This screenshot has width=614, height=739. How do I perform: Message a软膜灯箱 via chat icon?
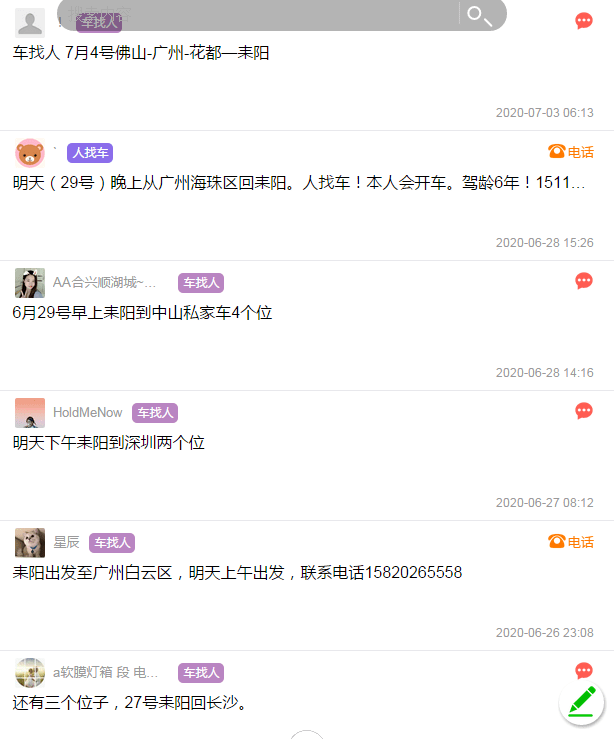point(584,670)
